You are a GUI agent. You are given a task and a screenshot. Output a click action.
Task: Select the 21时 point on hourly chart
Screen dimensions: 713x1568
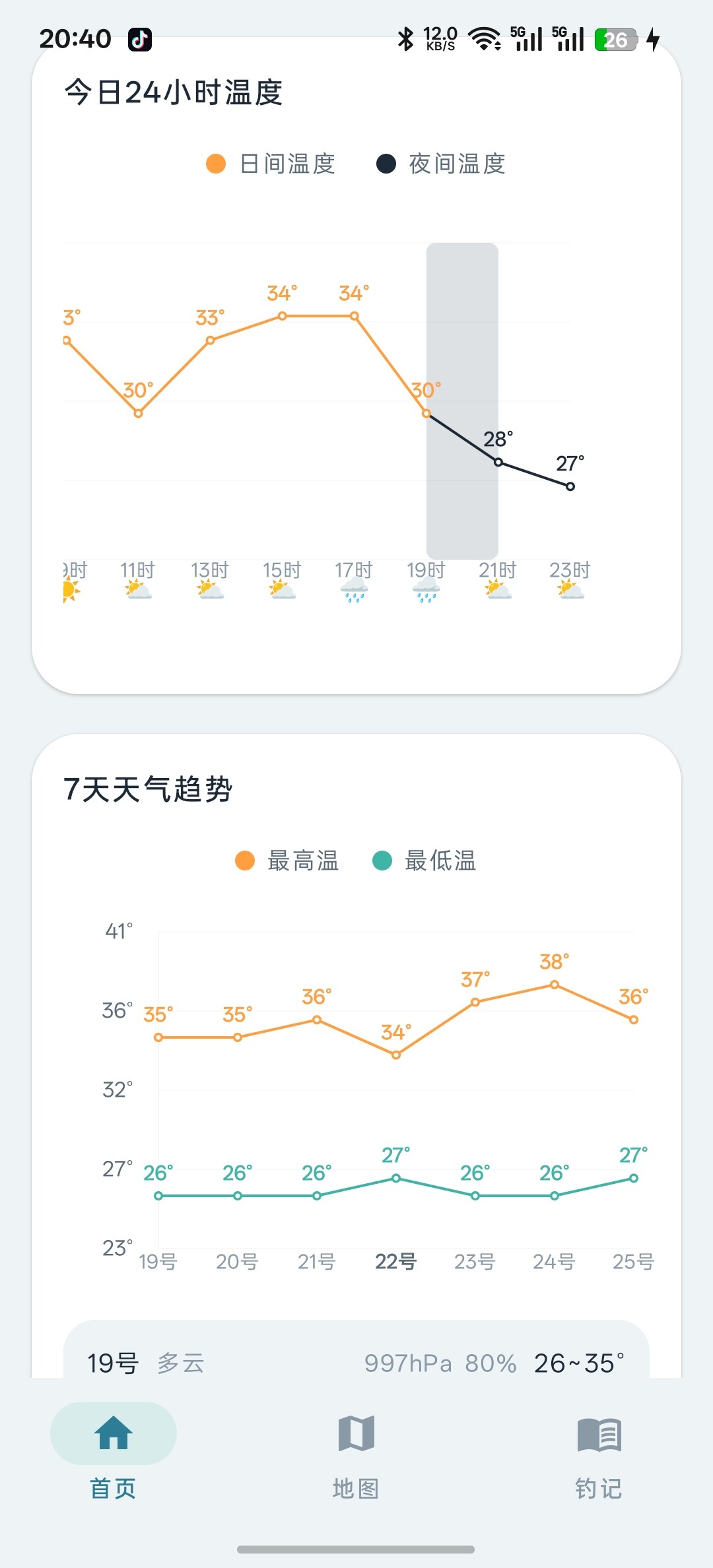(x=498, y=462)
